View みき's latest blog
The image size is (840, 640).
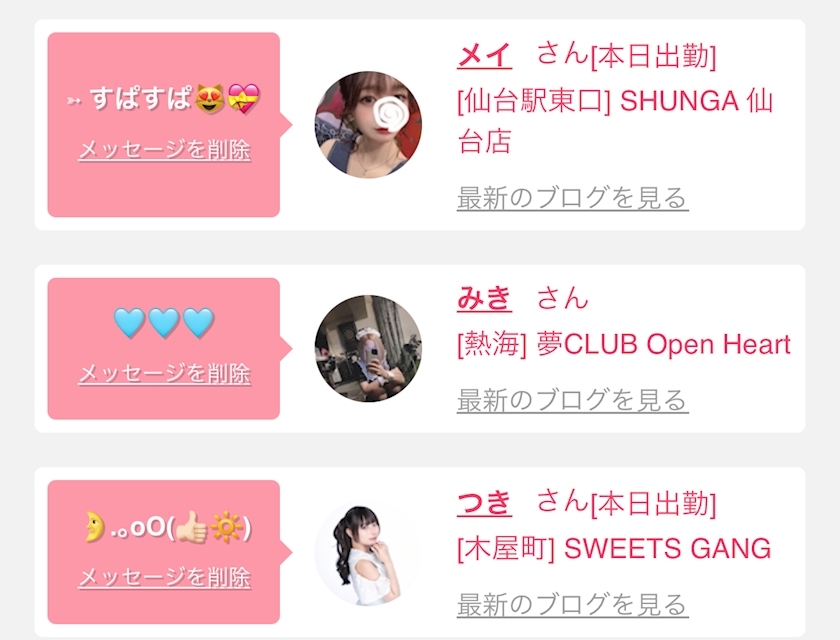572,401
